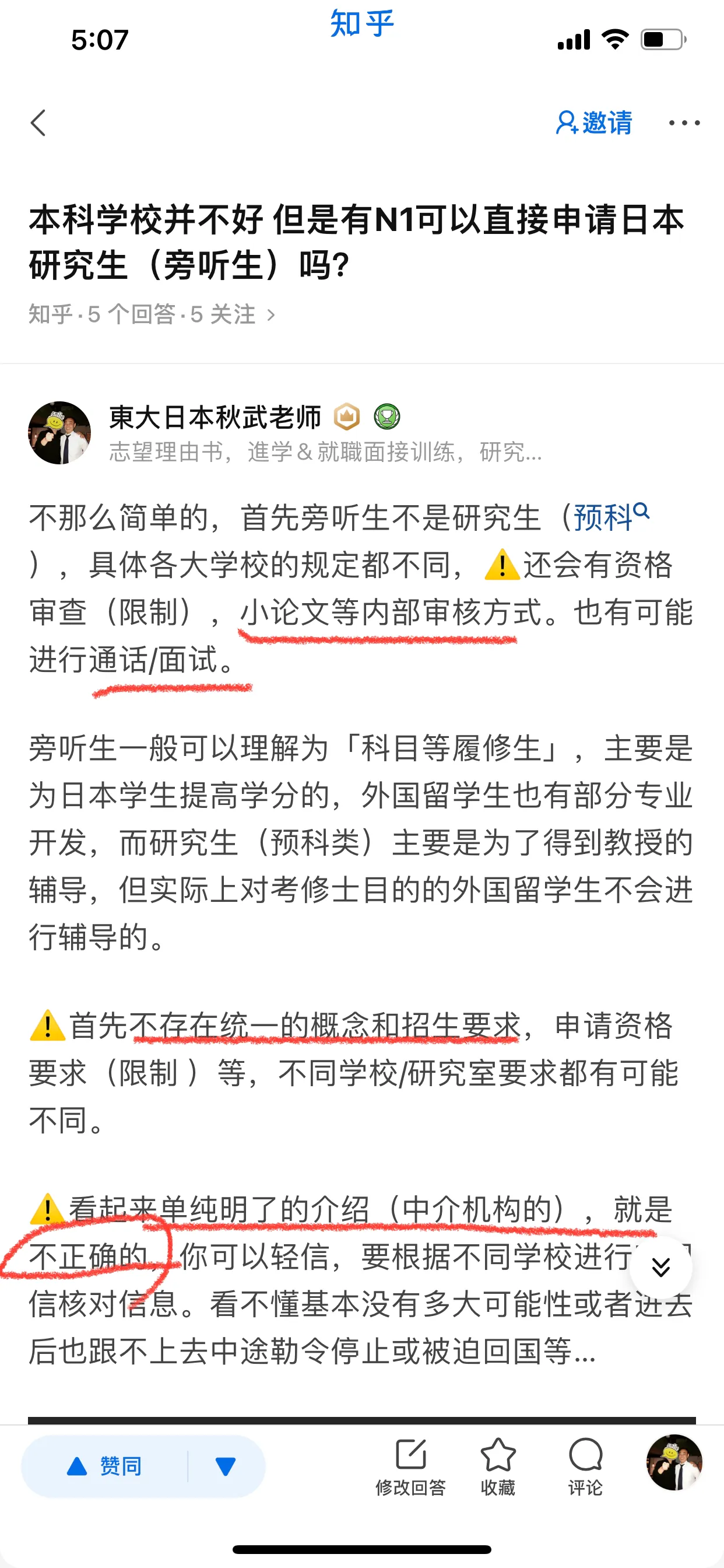Open the 预科 search link
This screenshot has width=724, height=1568.
[610, 517]
